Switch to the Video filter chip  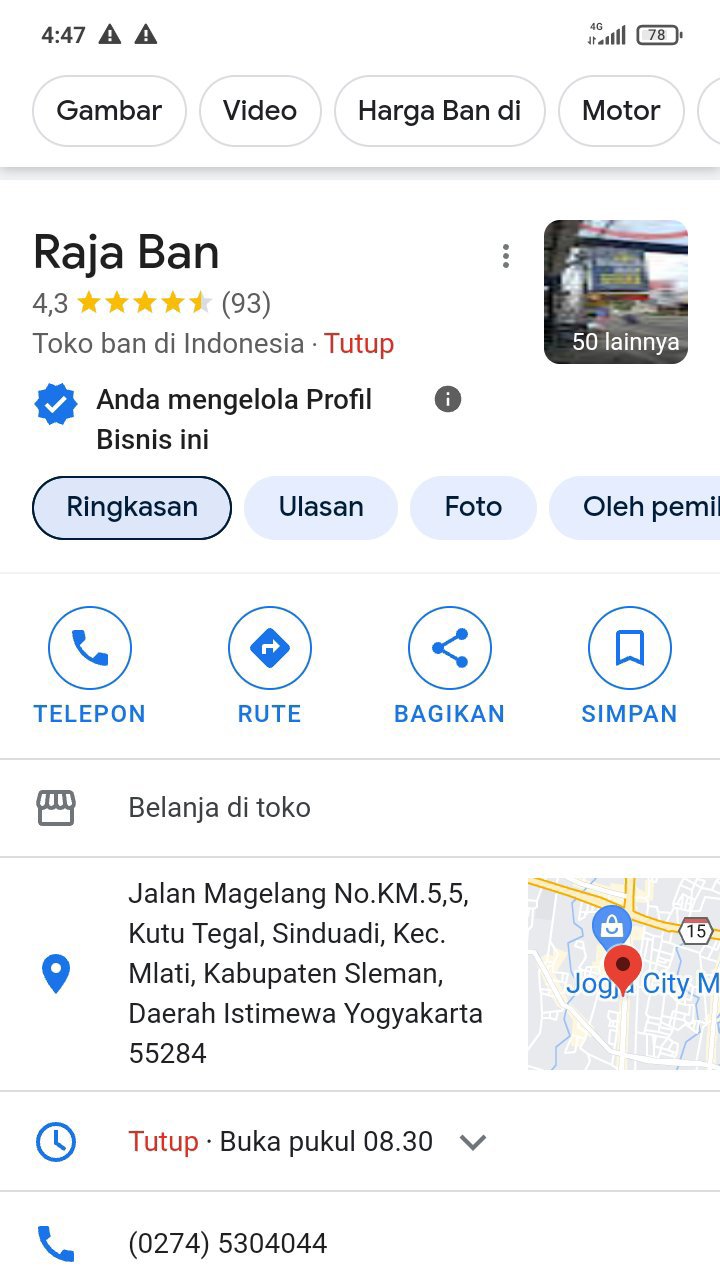coord(260,111)
